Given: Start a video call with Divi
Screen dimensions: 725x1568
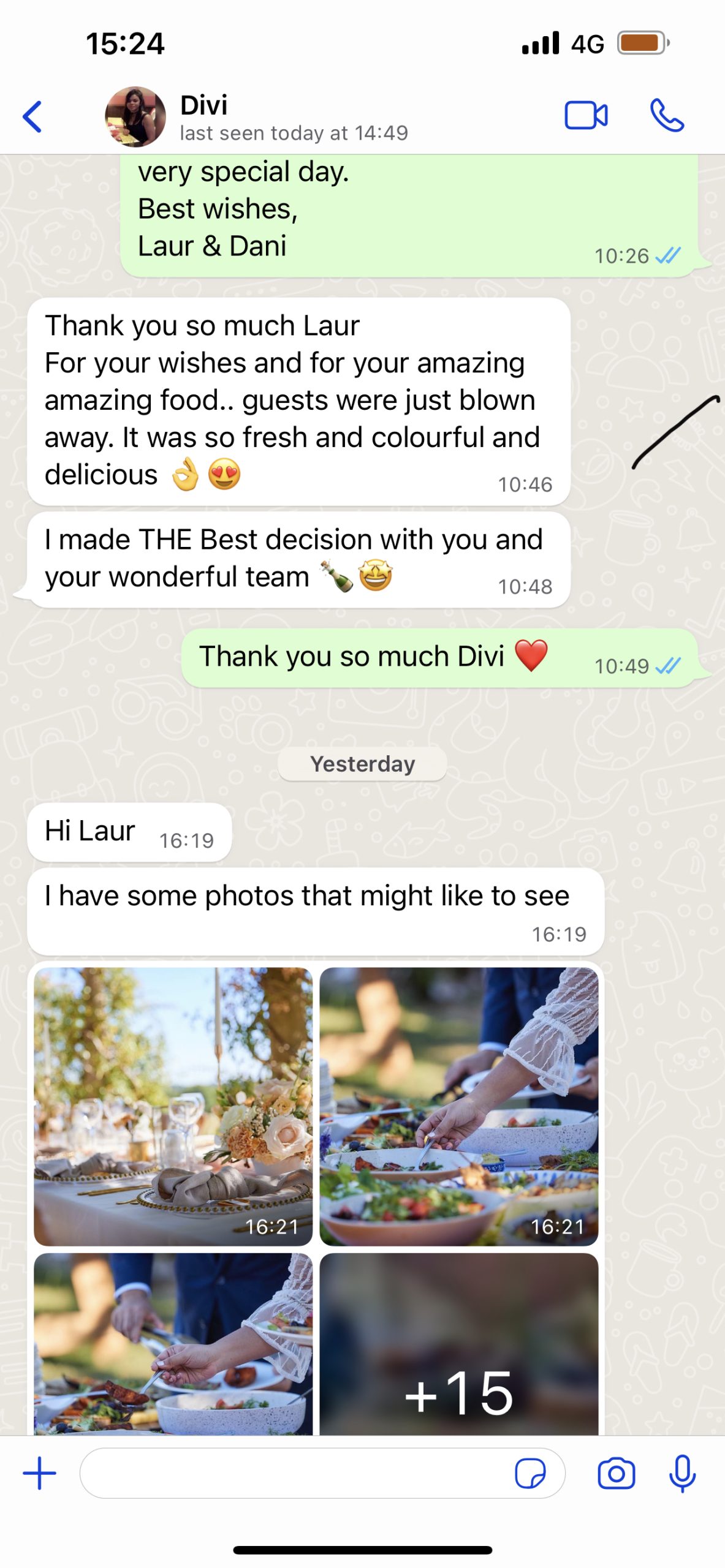Looking at the screenshot, I should point(586,115).
